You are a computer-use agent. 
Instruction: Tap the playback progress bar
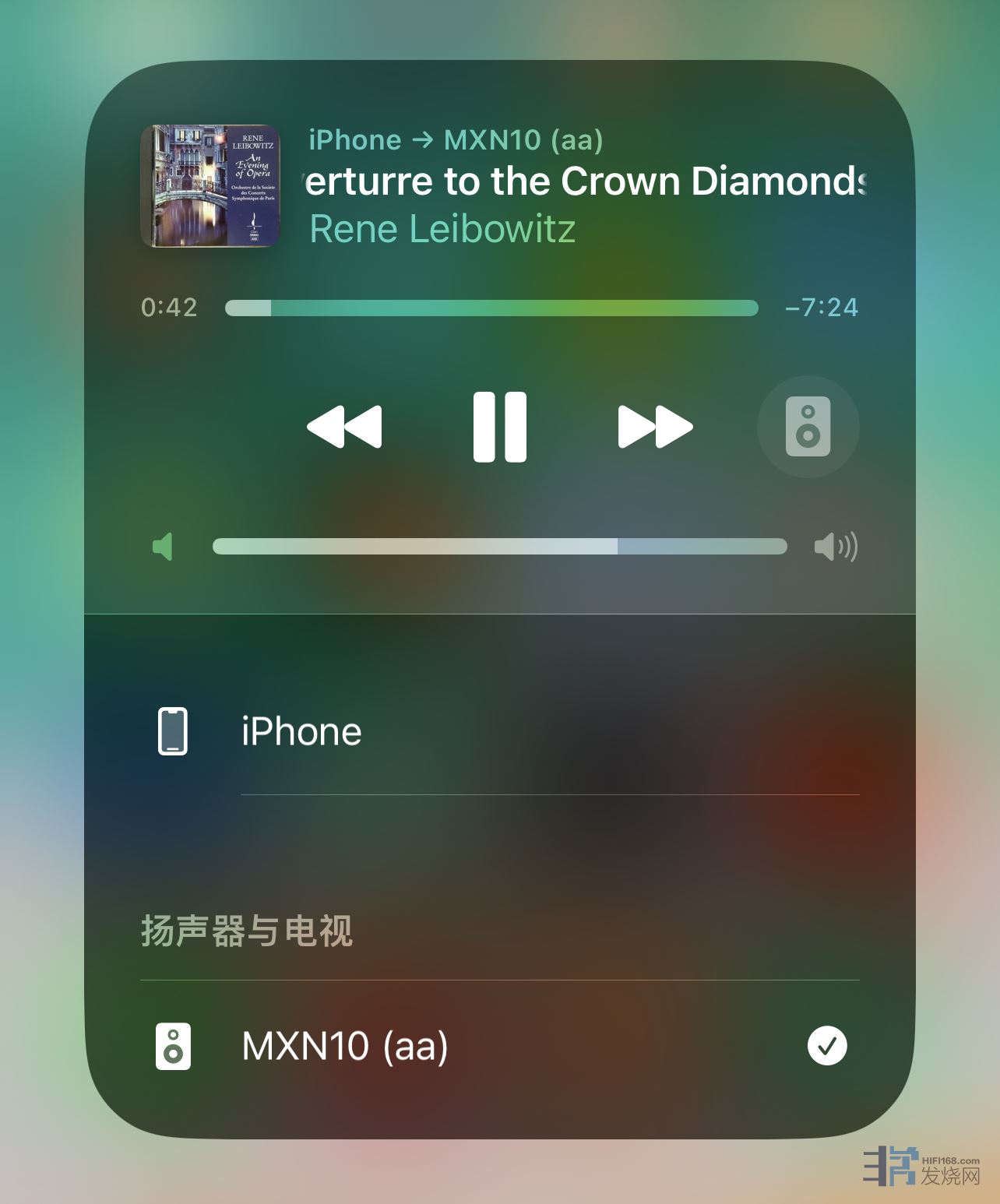pos(491,308)
